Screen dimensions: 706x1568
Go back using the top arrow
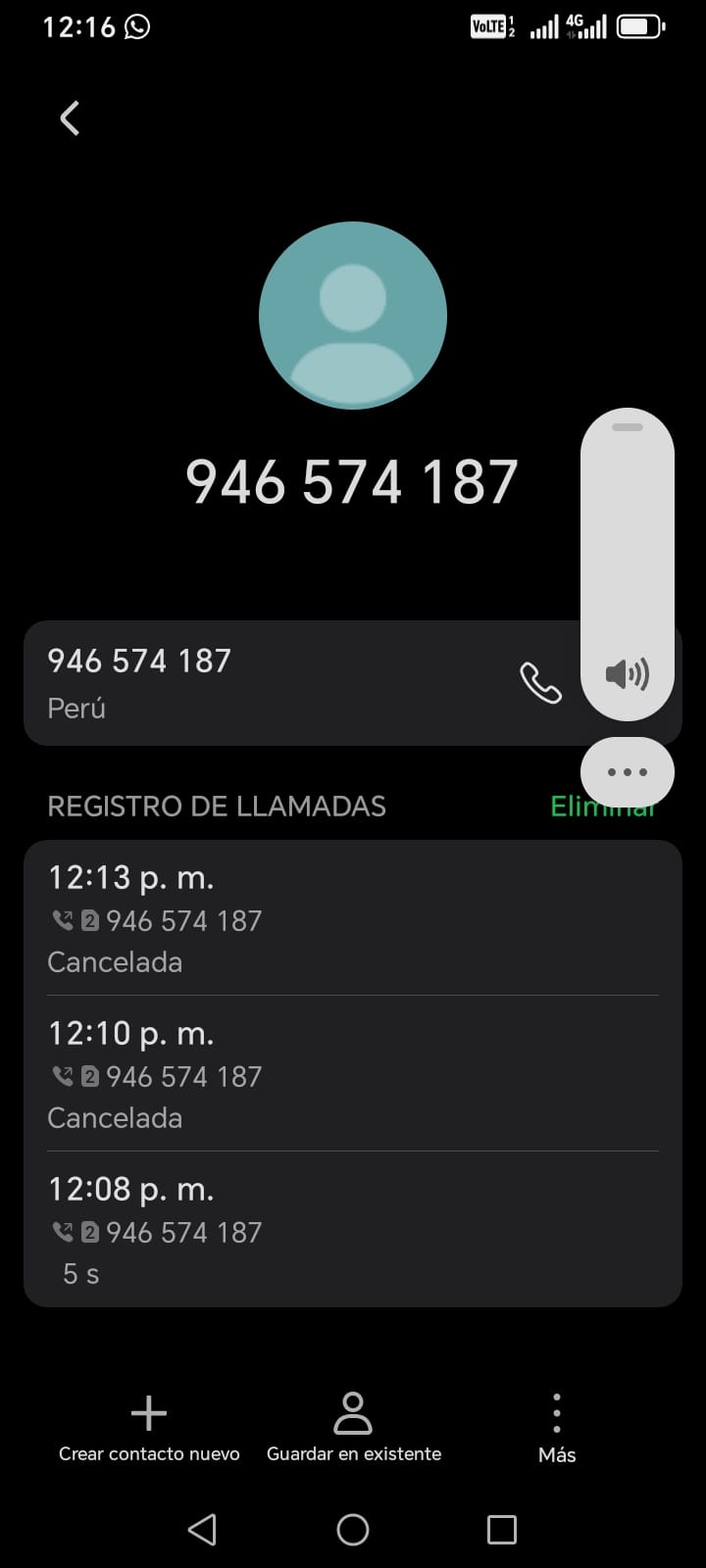click(x=70, y=119)
